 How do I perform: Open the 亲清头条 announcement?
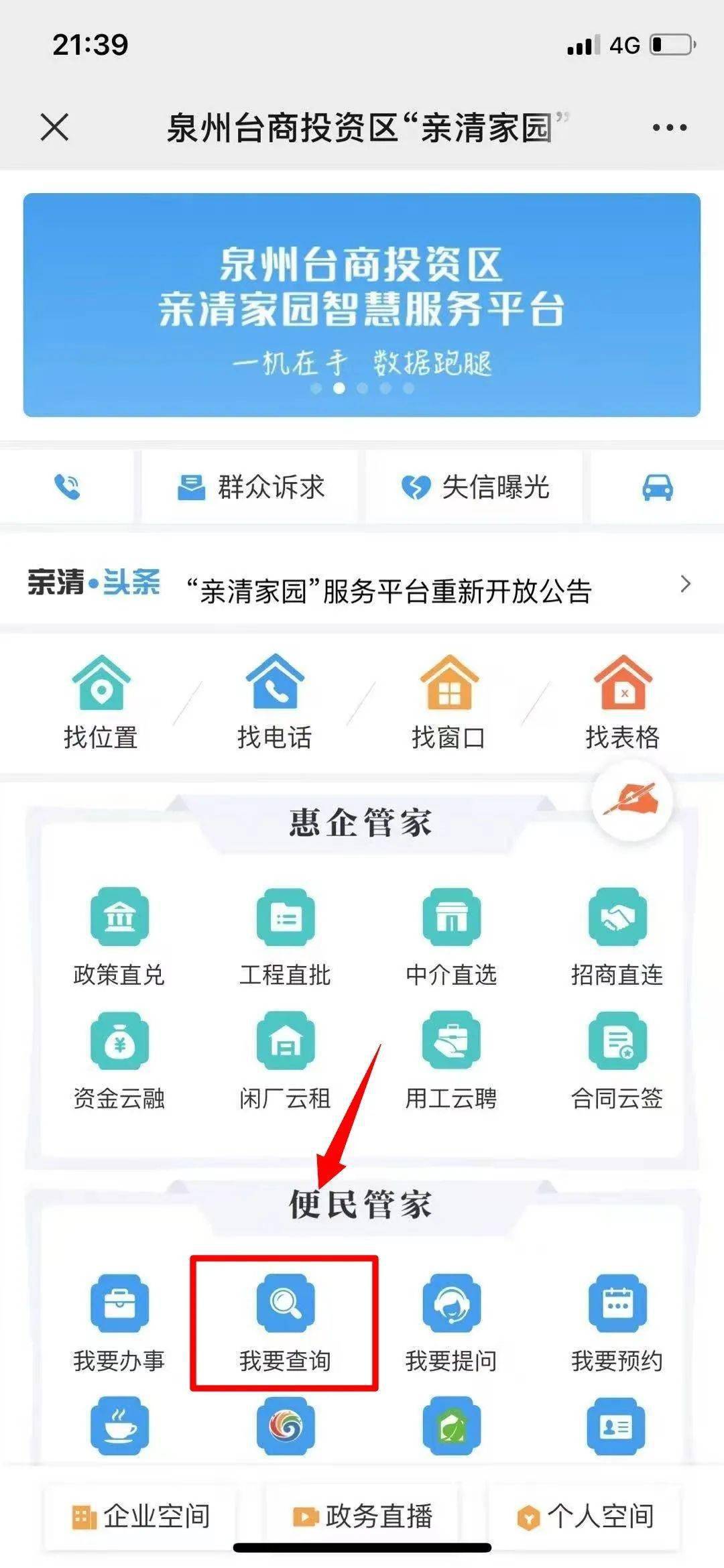389,591
